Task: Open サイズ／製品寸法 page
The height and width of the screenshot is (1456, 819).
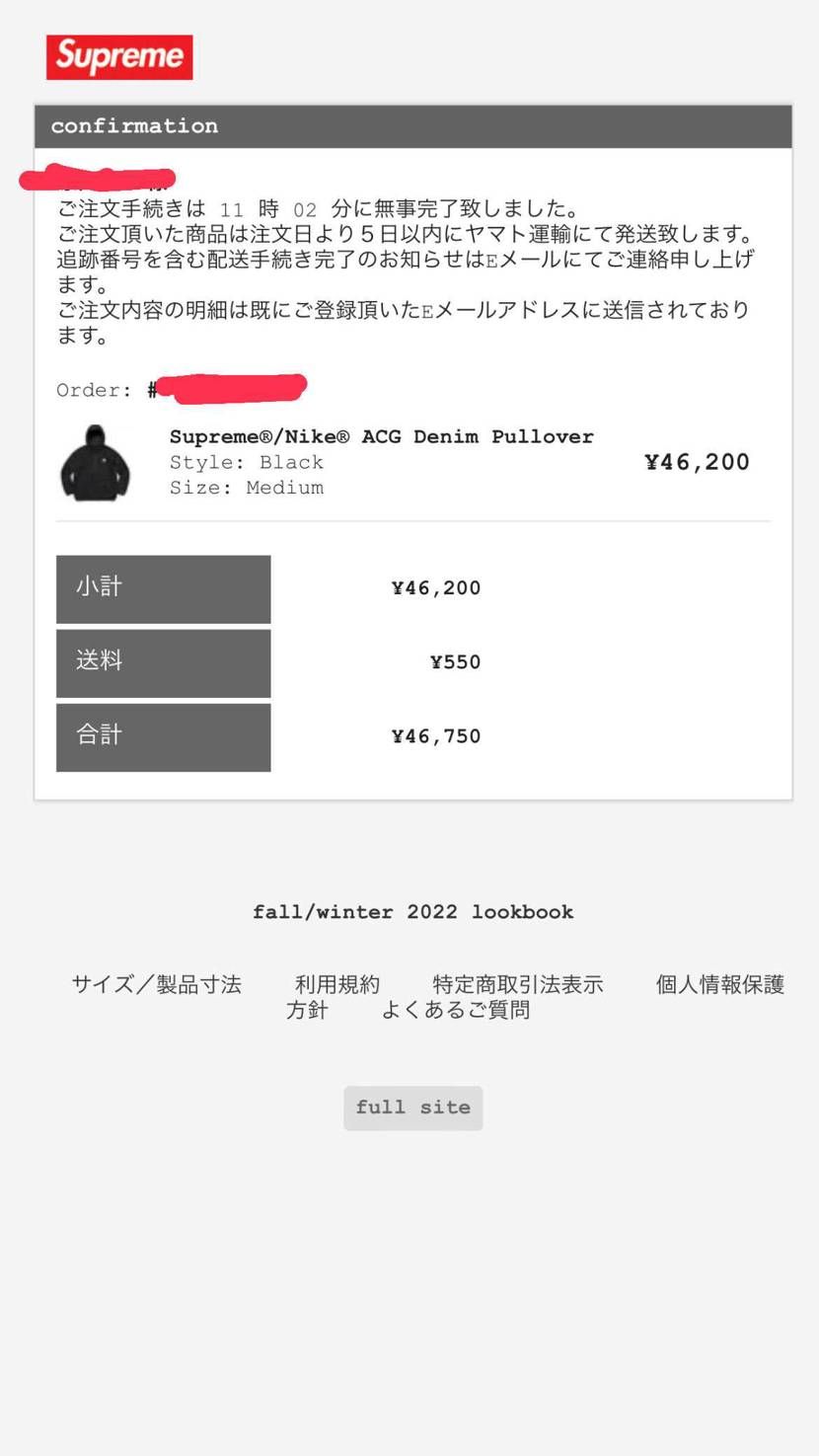Action: pos(156,984)
